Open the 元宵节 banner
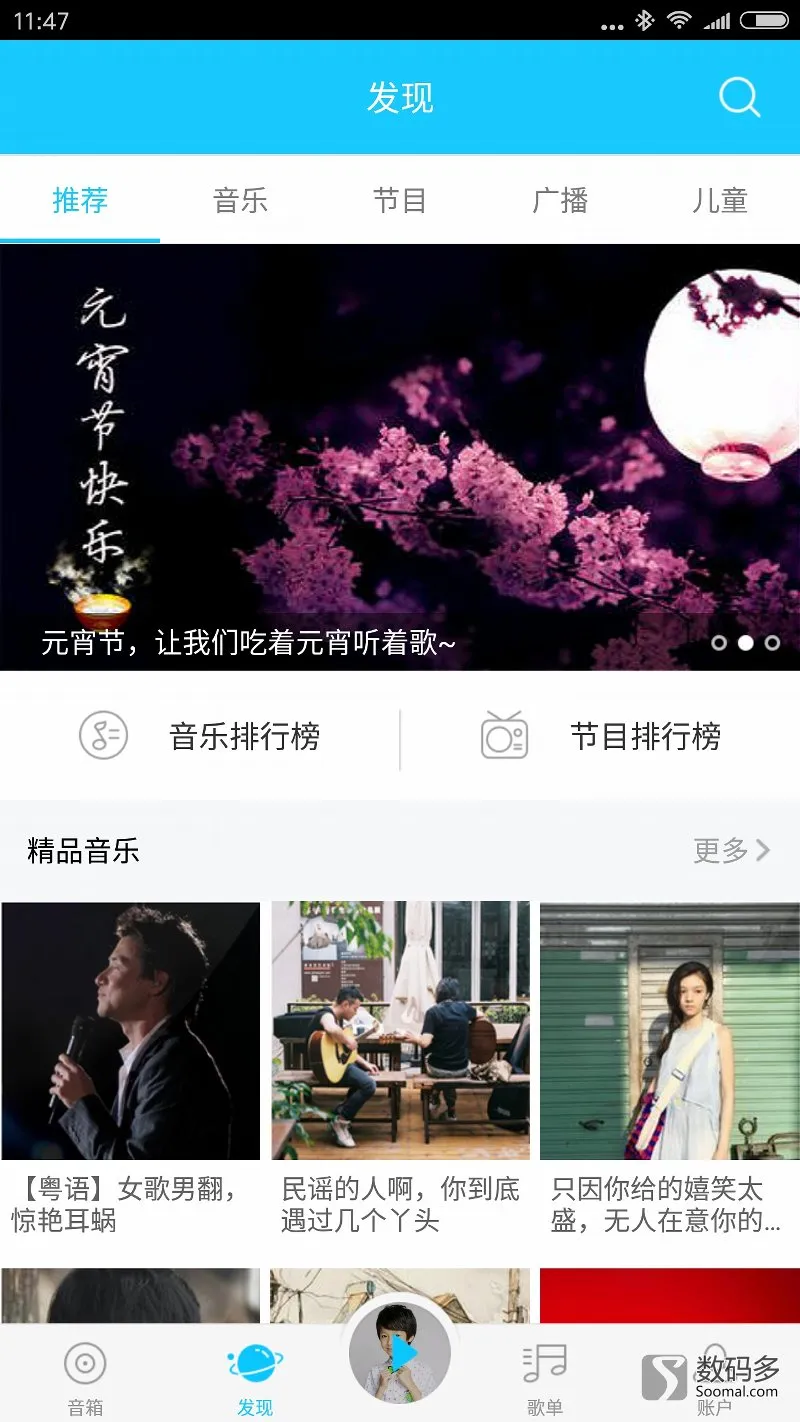This screenshot has width=800, height=1422. pos(400,457)
